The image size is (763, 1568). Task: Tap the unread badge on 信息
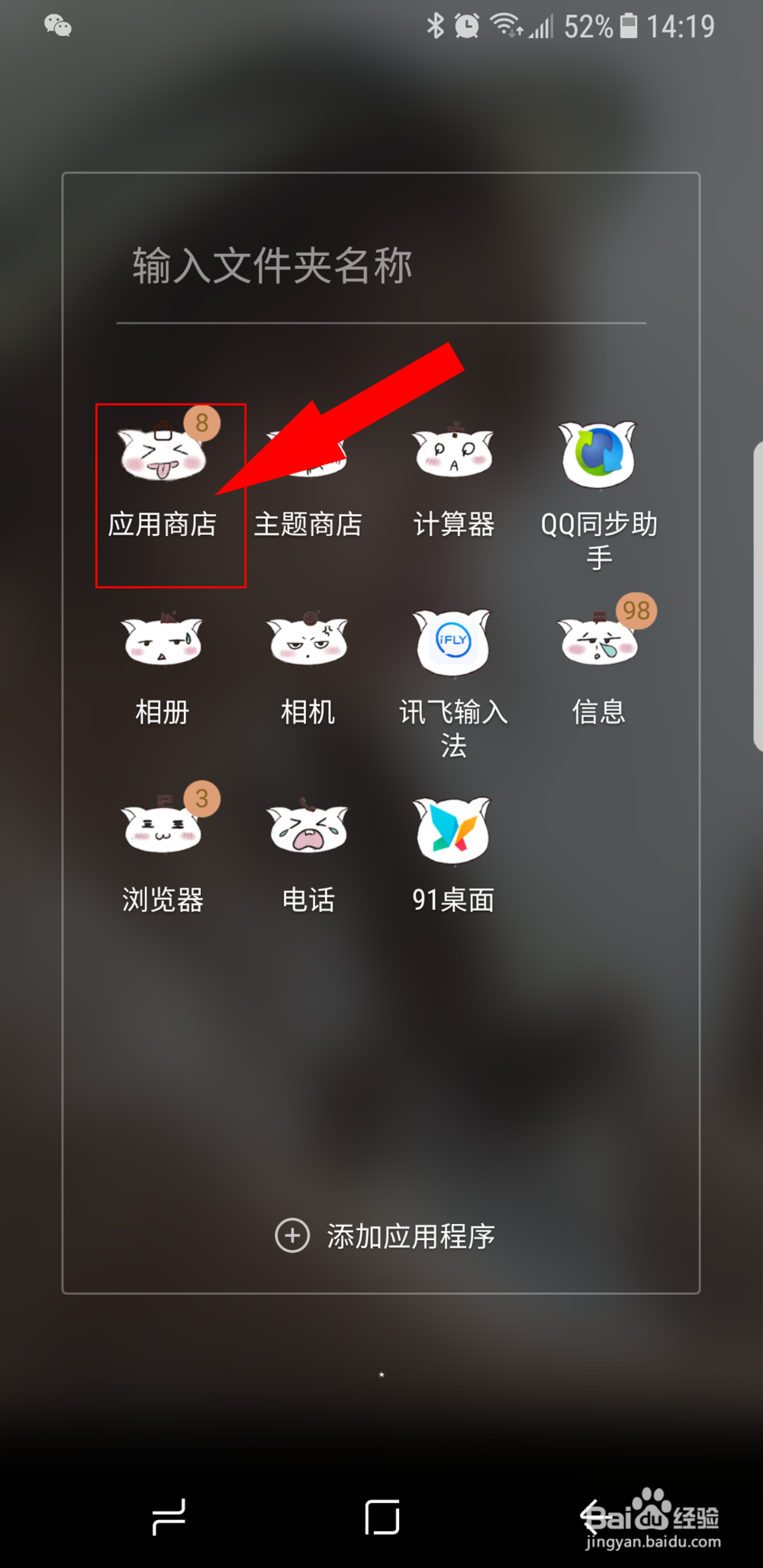[x=636, y=610]
